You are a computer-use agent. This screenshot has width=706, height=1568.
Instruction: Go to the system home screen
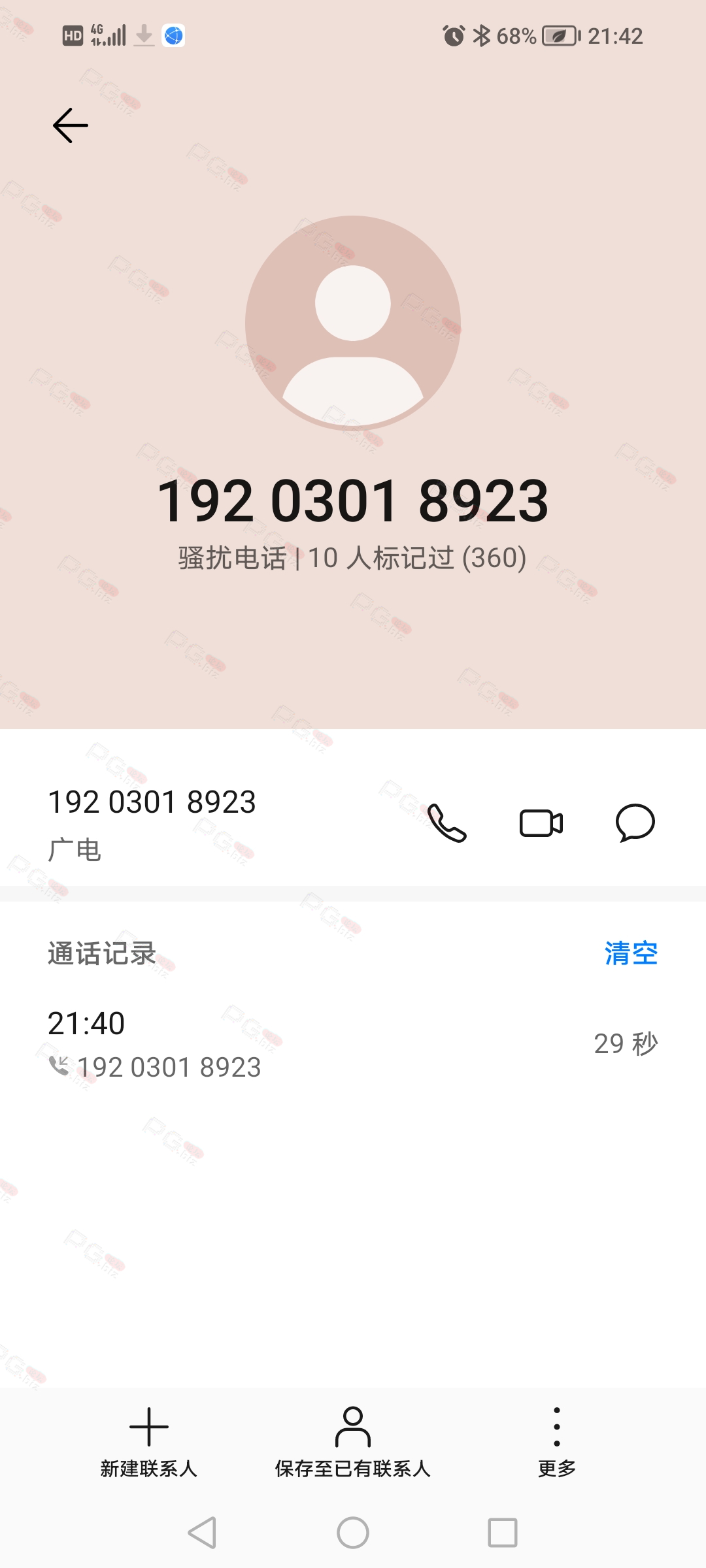click(x=353, y=1533)
